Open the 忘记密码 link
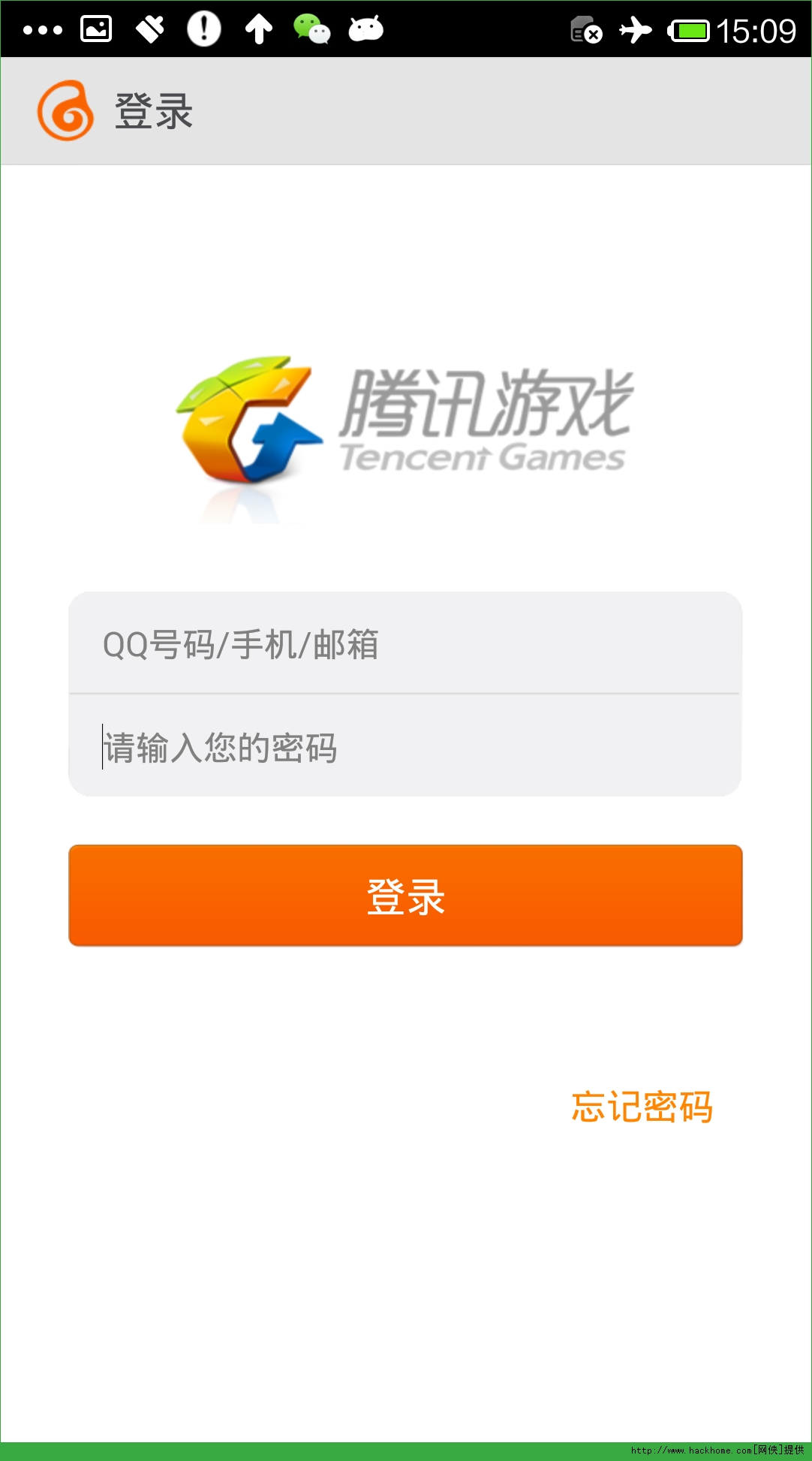This screenshot has height=1461, width=812. coord(642,1107)
